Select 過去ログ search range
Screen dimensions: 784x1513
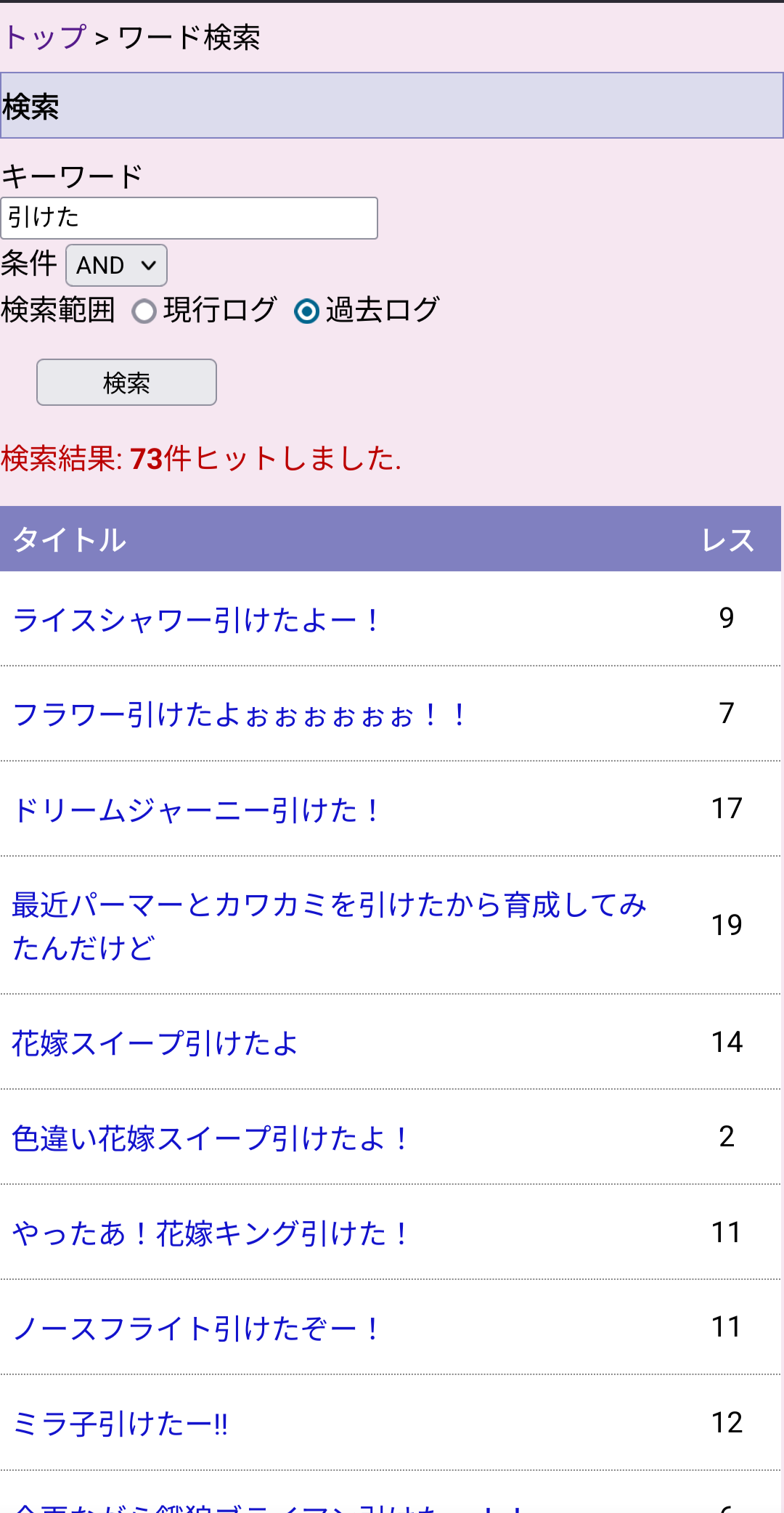coord(306,311)
